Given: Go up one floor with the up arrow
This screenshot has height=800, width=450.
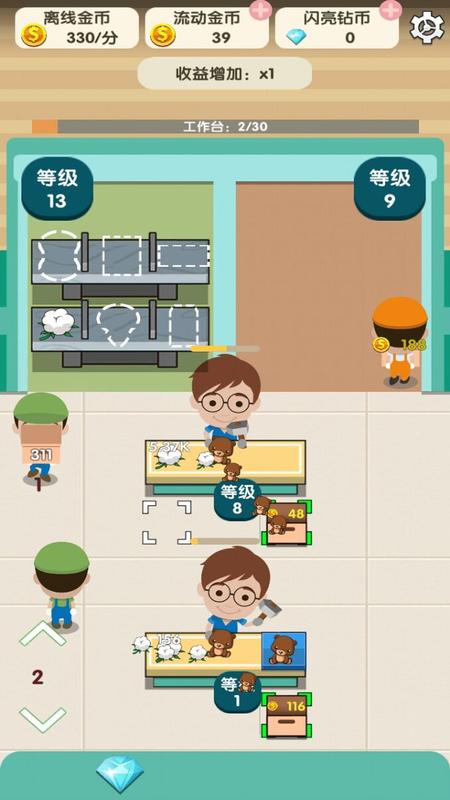Looking at the screenshot, I should point(43,634).
